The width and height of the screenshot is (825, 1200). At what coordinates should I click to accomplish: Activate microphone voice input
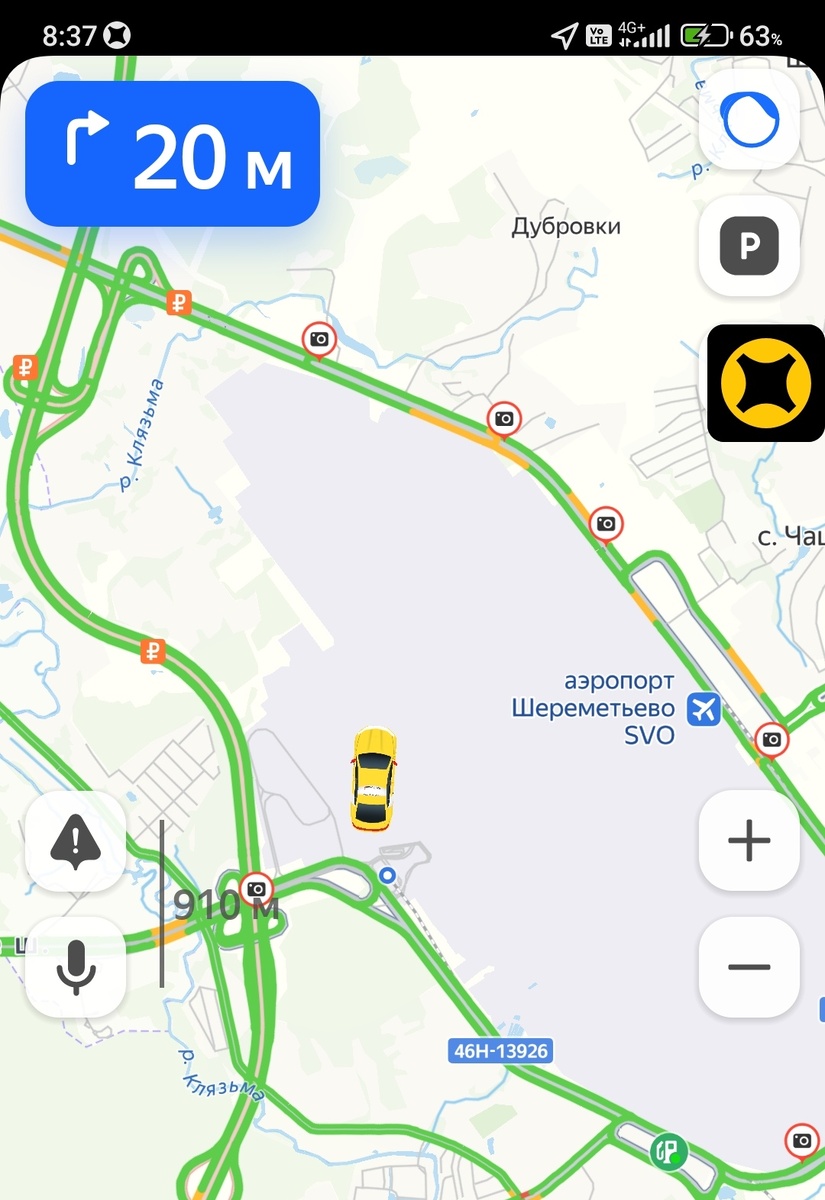click(75, 967)
